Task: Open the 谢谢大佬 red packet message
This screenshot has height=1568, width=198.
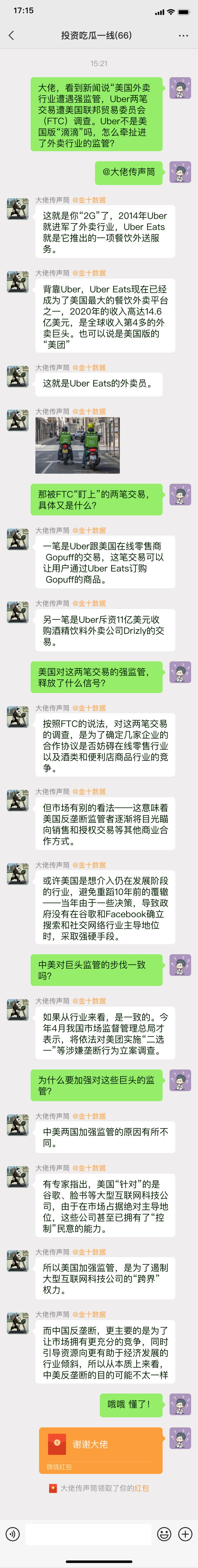Action: 101,1450
